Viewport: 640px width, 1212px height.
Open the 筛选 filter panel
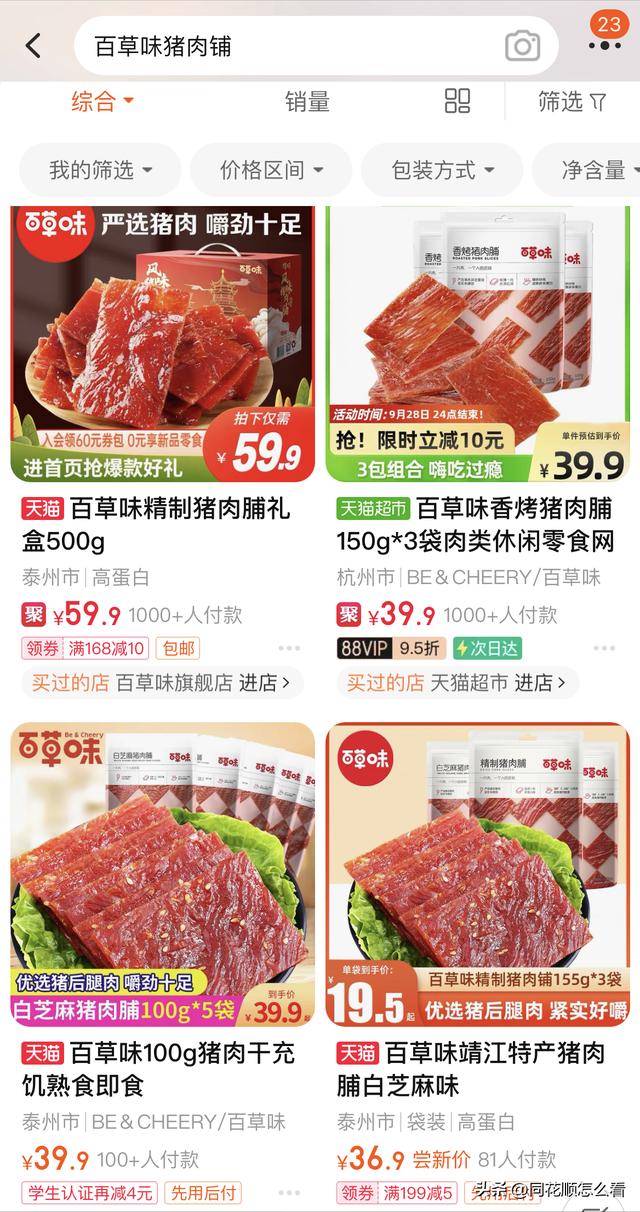coord(572,101)
